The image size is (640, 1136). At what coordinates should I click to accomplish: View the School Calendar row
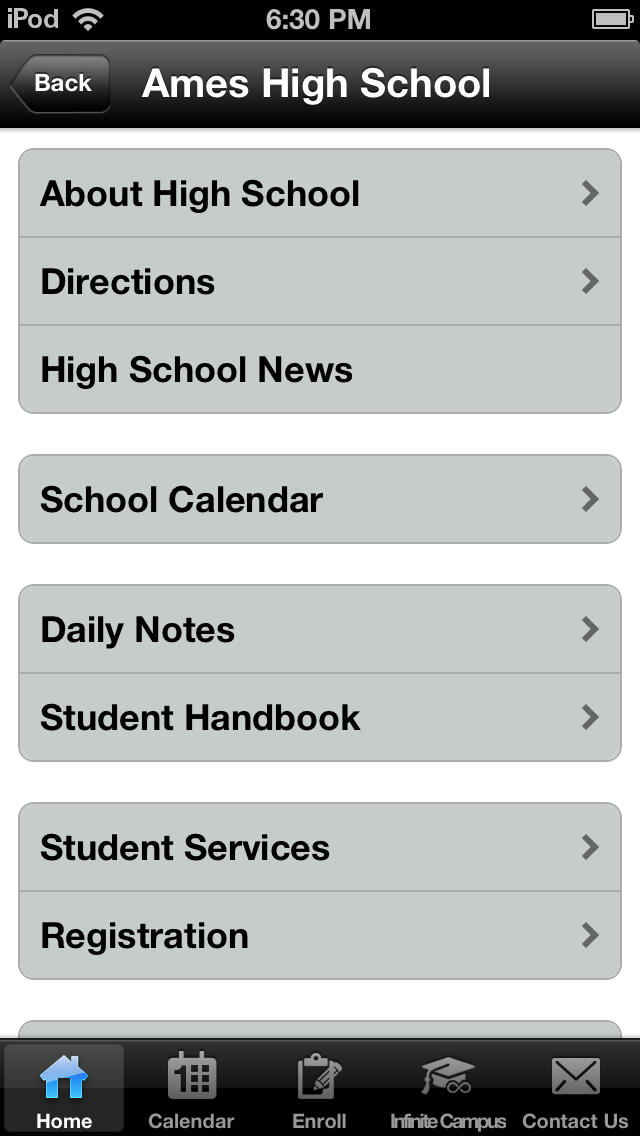pos(320,499)
